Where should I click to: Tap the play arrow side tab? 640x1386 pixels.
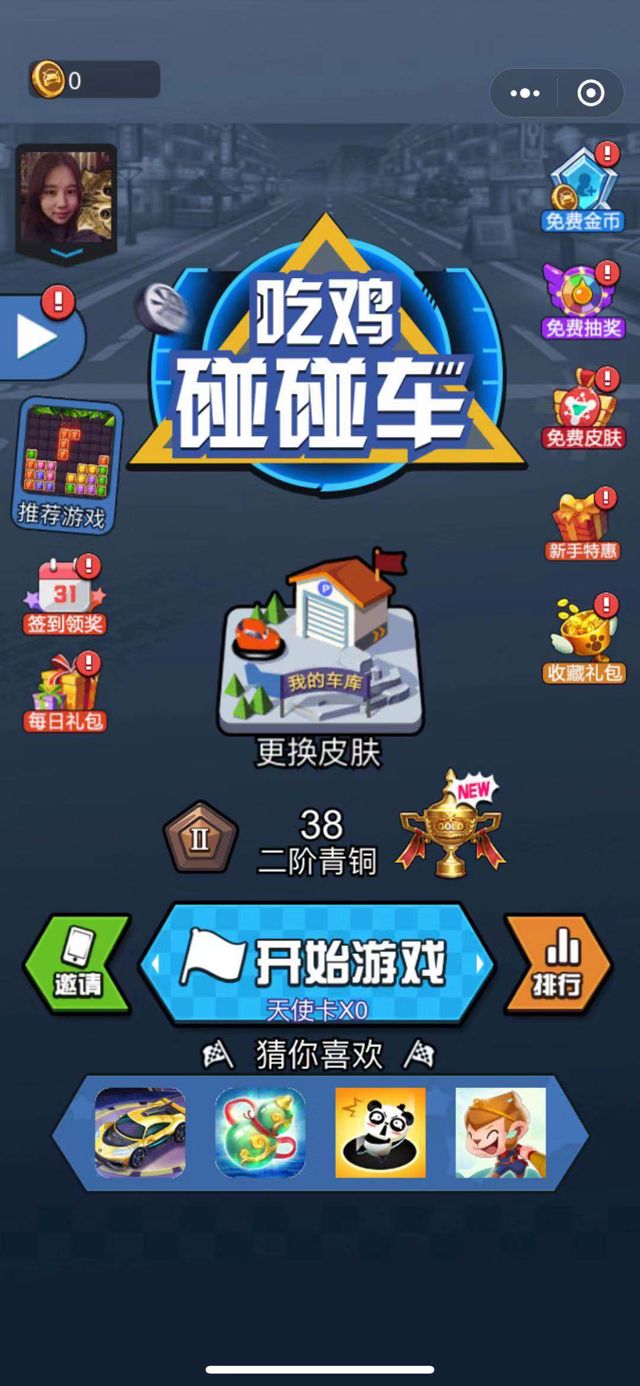pyautogui.click(x=37, y=337)
